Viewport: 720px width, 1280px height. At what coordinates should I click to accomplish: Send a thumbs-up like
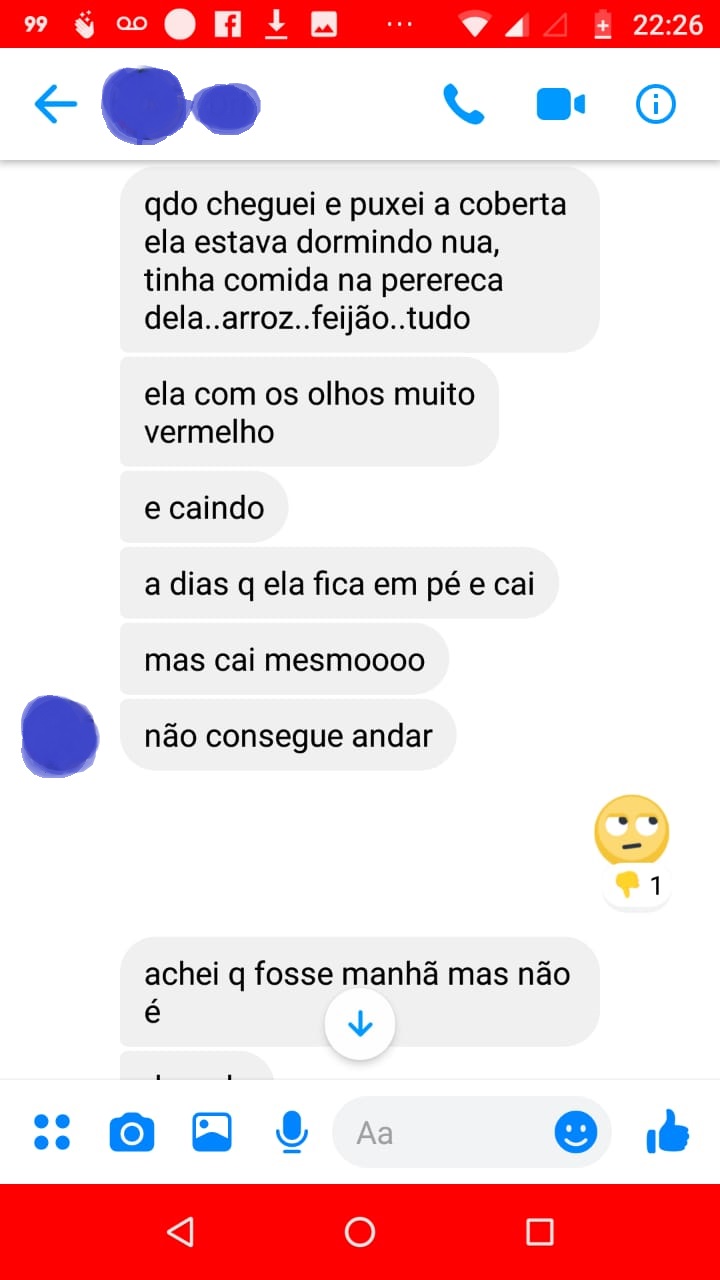668,1132
